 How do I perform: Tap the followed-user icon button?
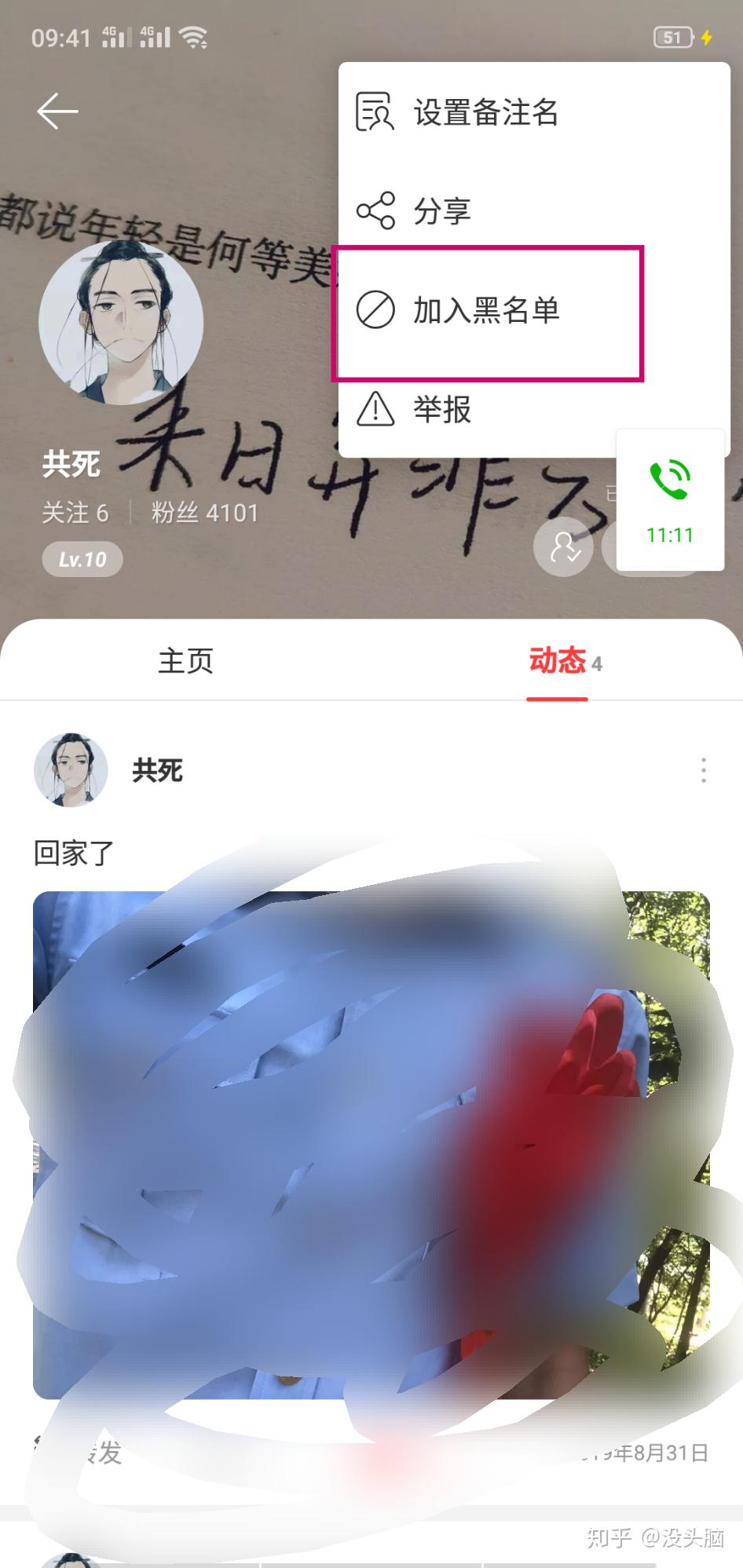pyautogui.click(x=563, y=546)
